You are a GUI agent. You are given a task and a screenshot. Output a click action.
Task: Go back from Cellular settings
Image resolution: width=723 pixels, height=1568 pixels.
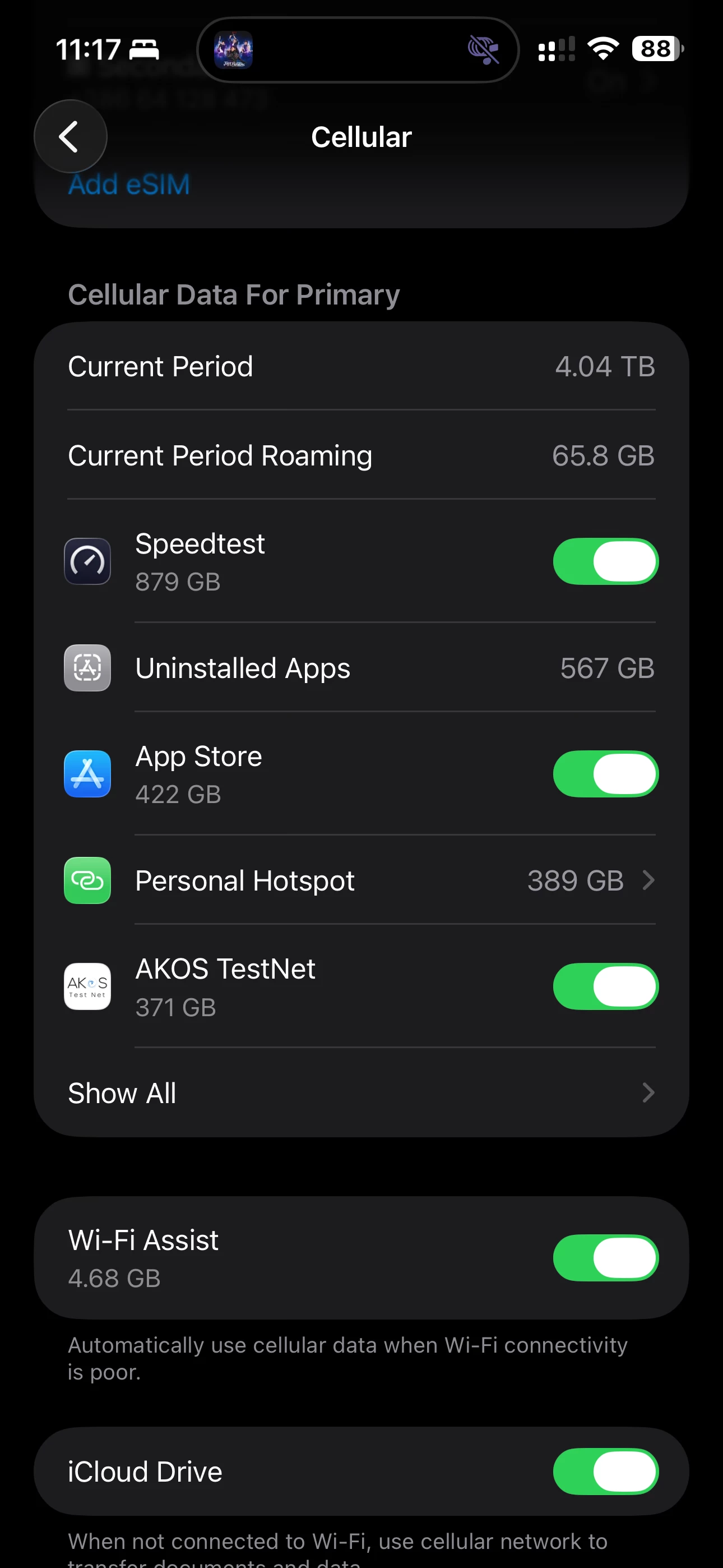click(x=71, y=136)
